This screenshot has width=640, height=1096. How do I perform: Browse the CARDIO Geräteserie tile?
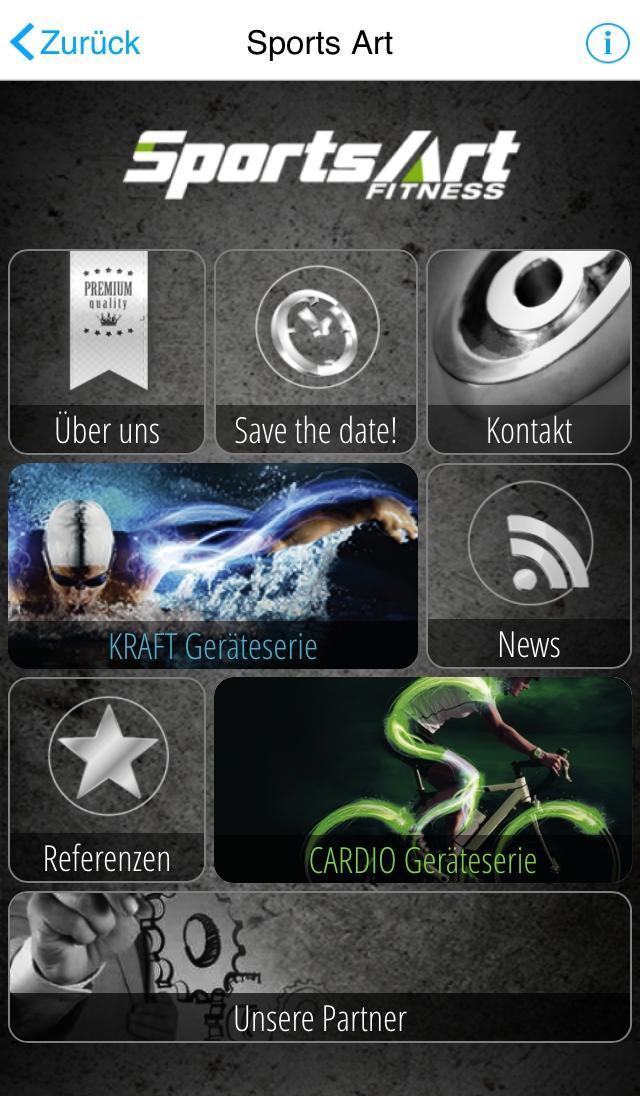[x=423, y=780]
